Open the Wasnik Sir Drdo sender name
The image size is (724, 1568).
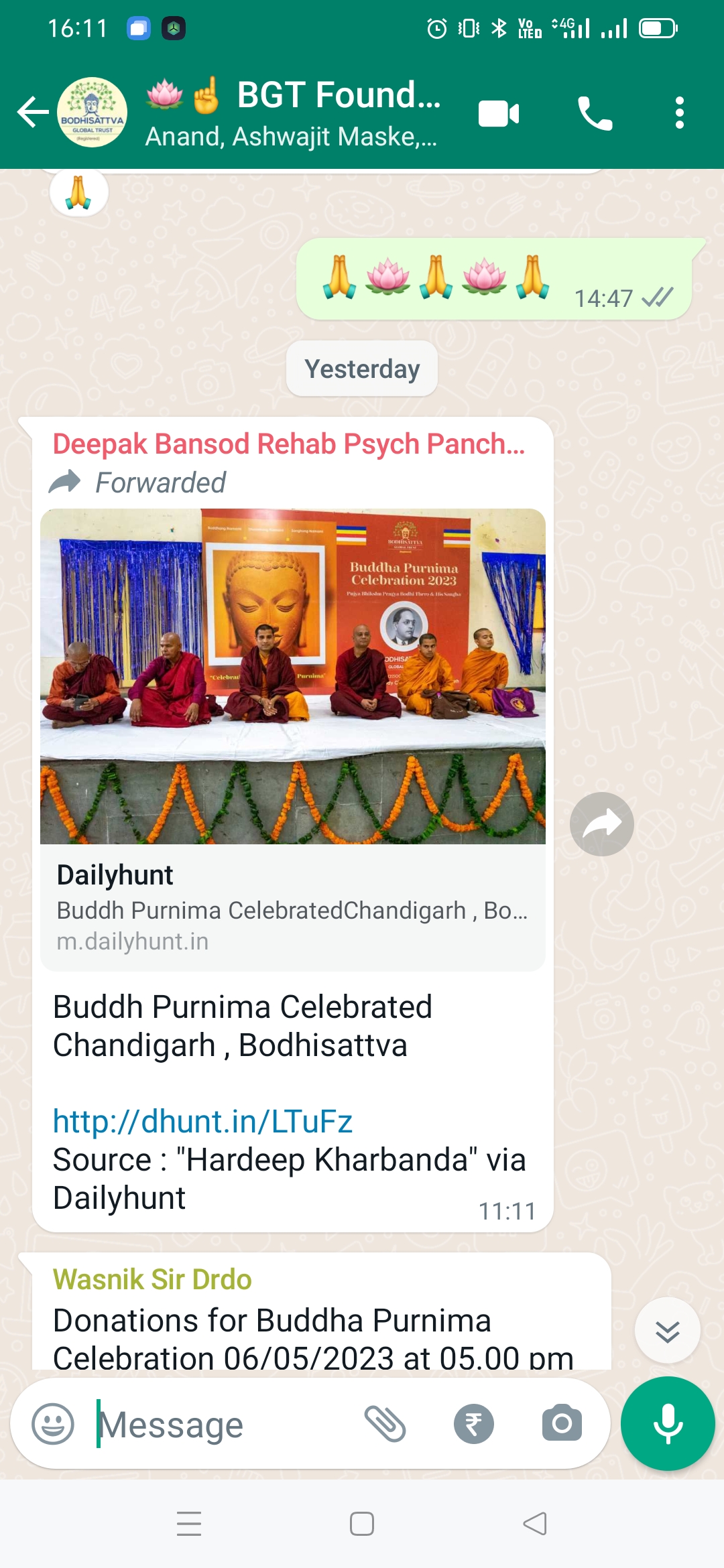tap(152, 1279)
